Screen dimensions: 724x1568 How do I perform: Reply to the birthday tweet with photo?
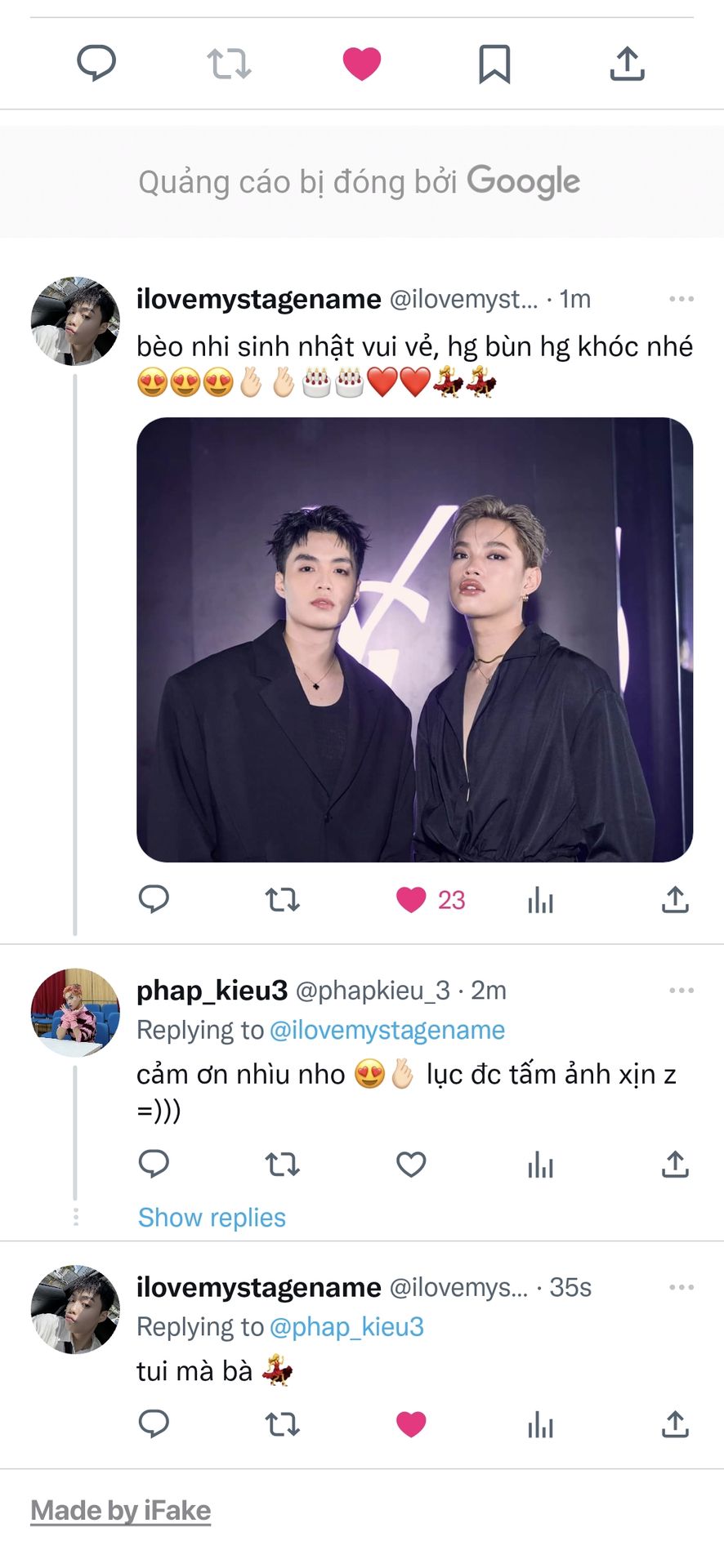[x=154, y=899]
